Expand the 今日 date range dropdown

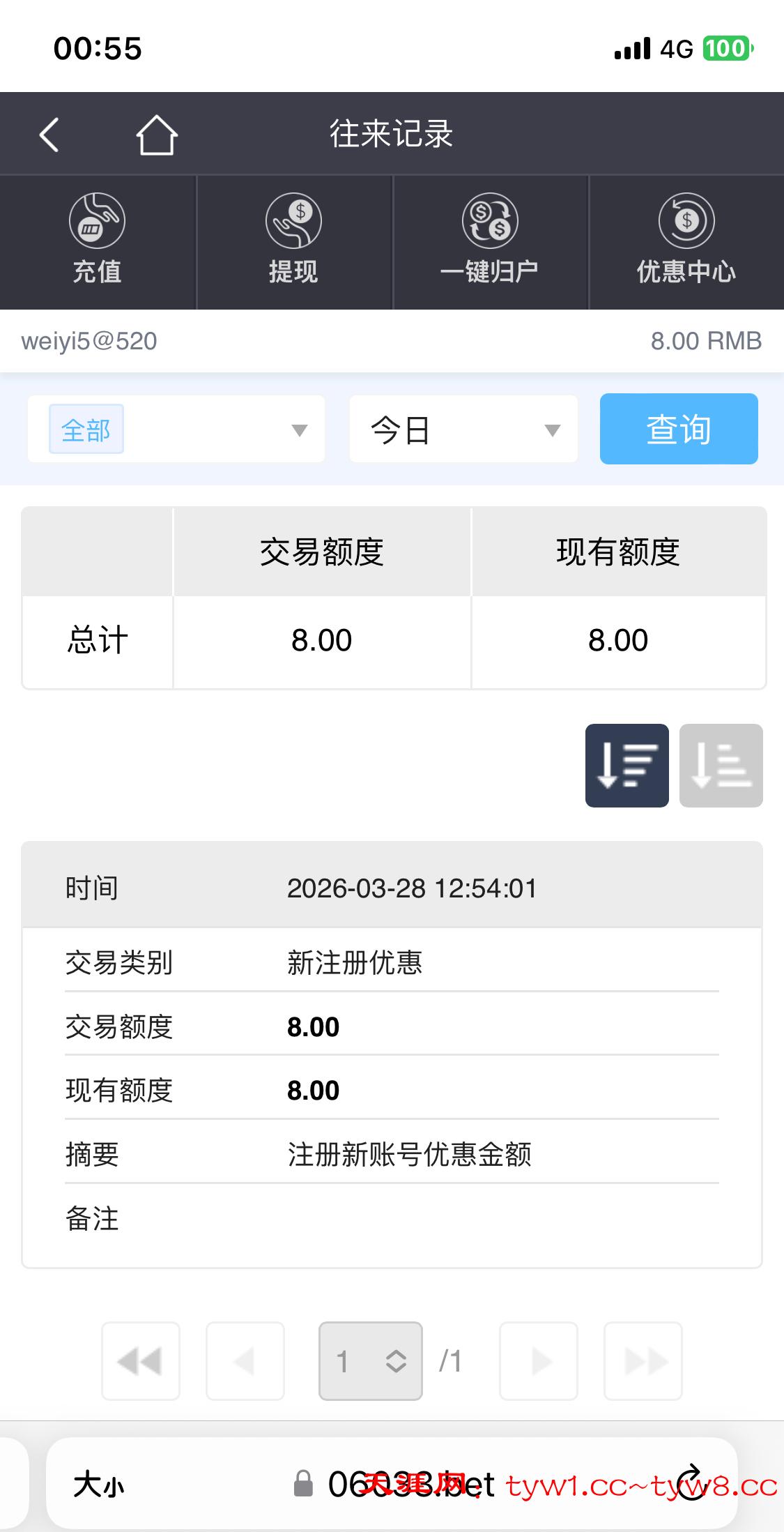463,430
